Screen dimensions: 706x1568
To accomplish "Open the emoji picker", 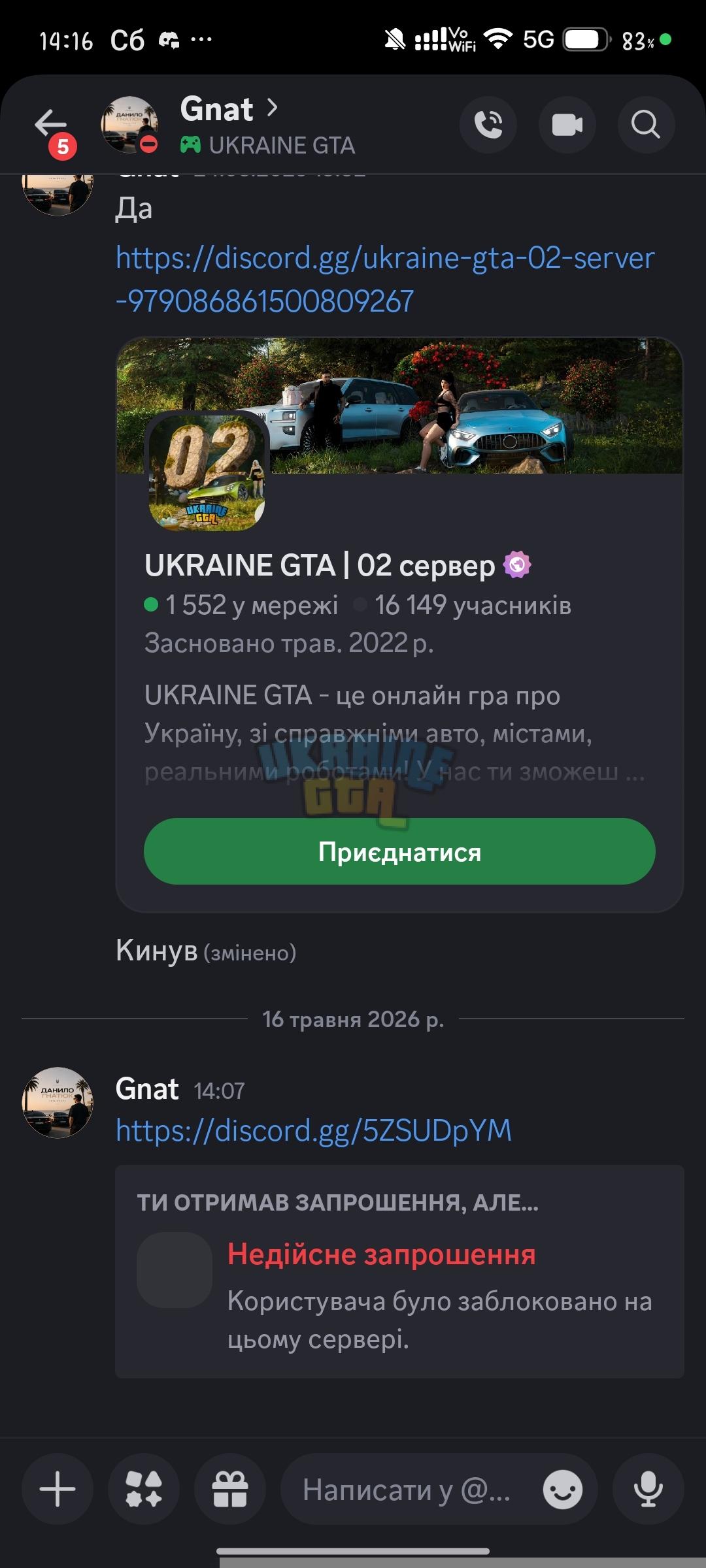I will tap(563, 1490).
